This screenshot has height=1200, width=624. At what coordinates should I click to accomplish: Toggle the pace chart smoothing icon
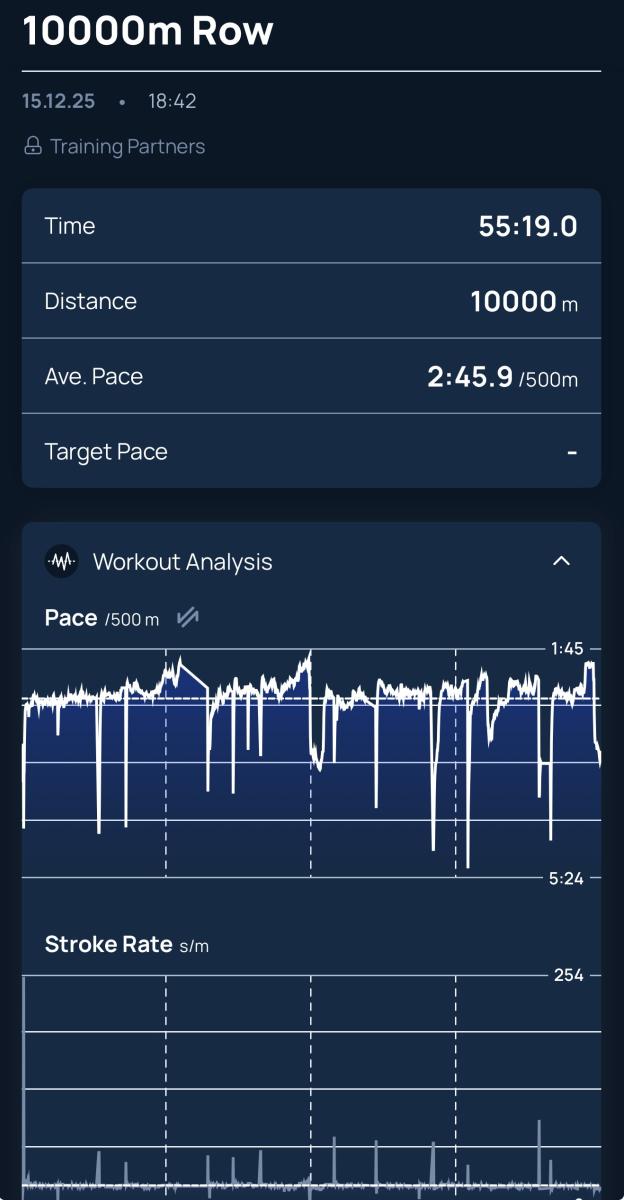coord(187,618)
